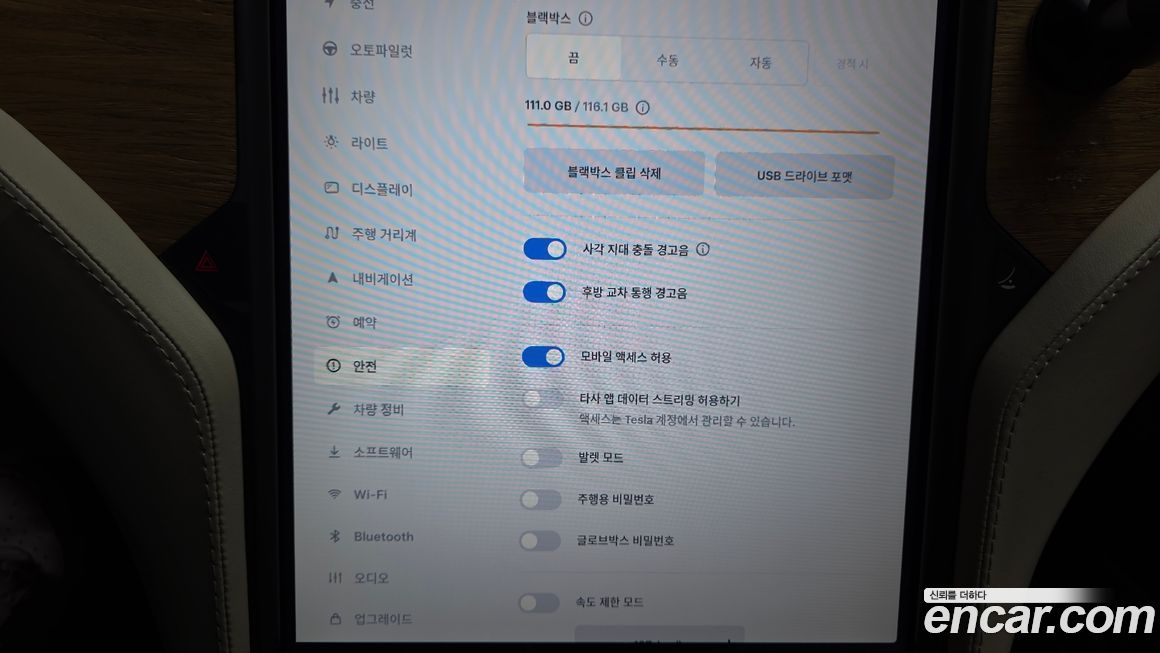Disable 후방 교차 통행 경고음
1160x653 pixels.
tap(545, 292)
